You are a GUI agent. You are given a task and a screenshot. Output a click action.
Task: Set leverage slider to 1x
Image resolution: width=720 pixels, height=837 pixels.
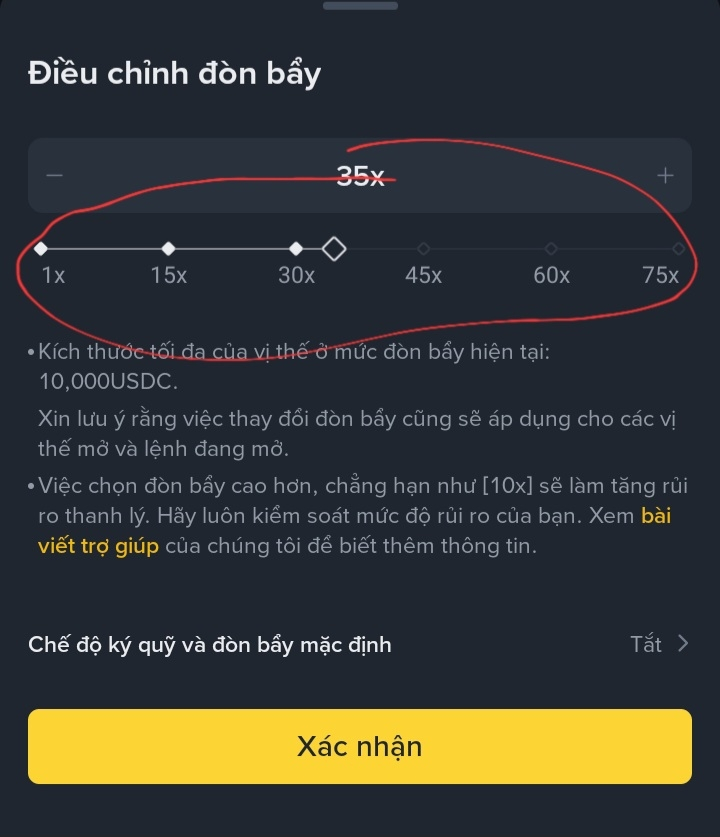(41, 248)
